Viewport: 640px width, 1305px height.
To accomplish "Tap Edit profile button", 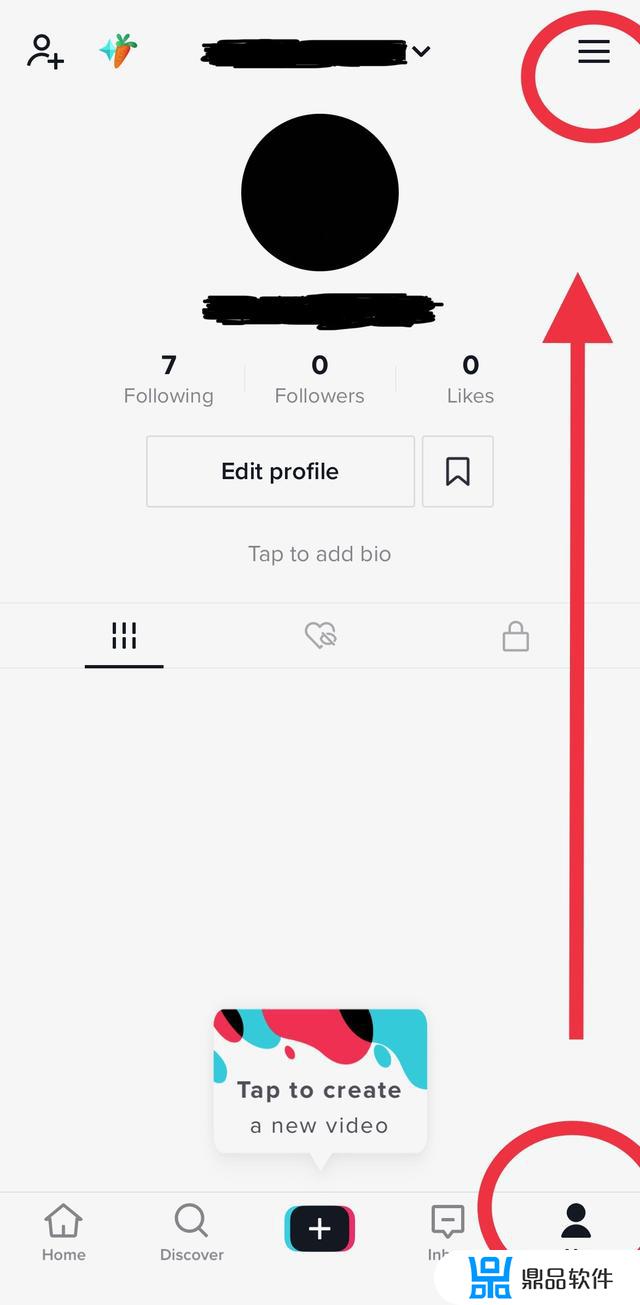I will pyautogui.click(x=280, y=471).
